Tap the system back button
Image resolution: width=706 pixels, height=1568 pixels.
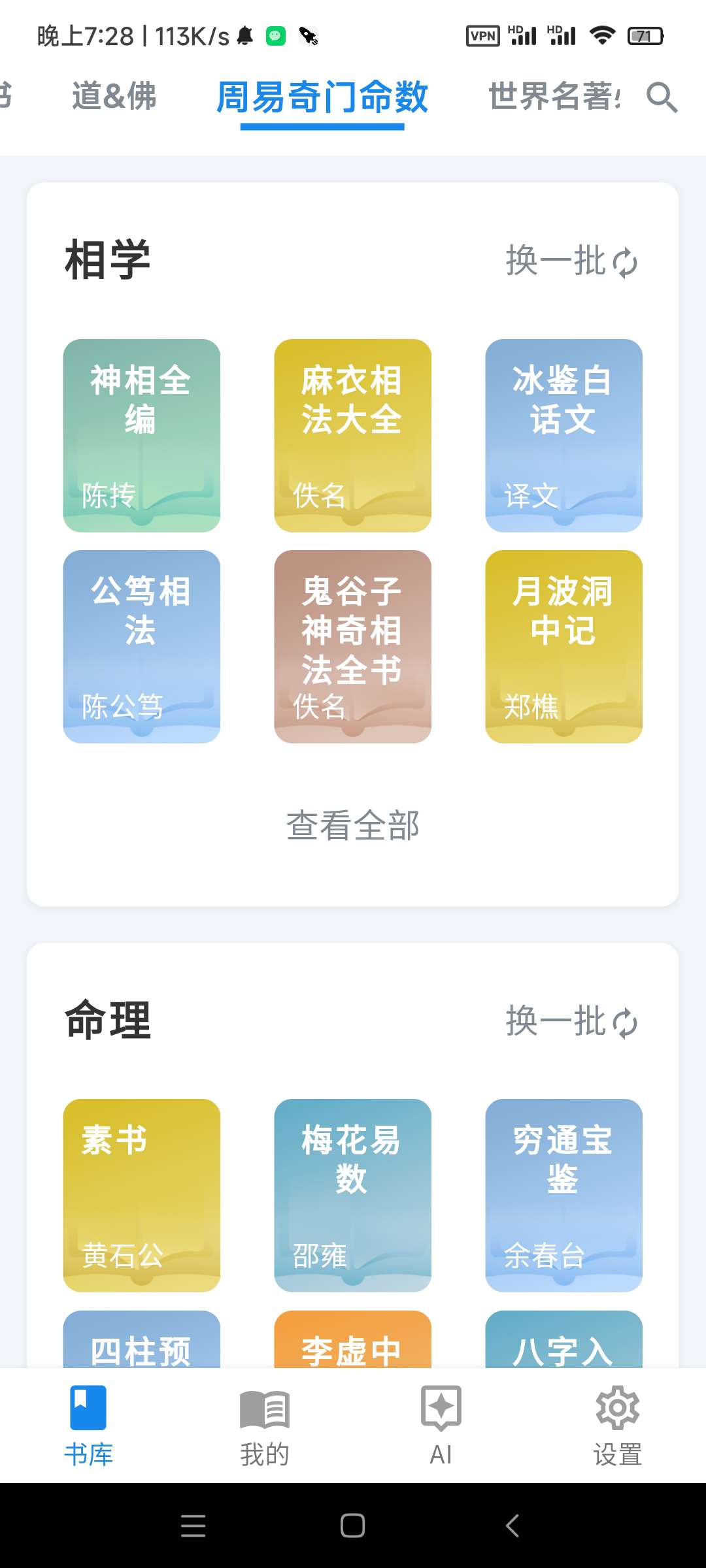[513, 1526]
